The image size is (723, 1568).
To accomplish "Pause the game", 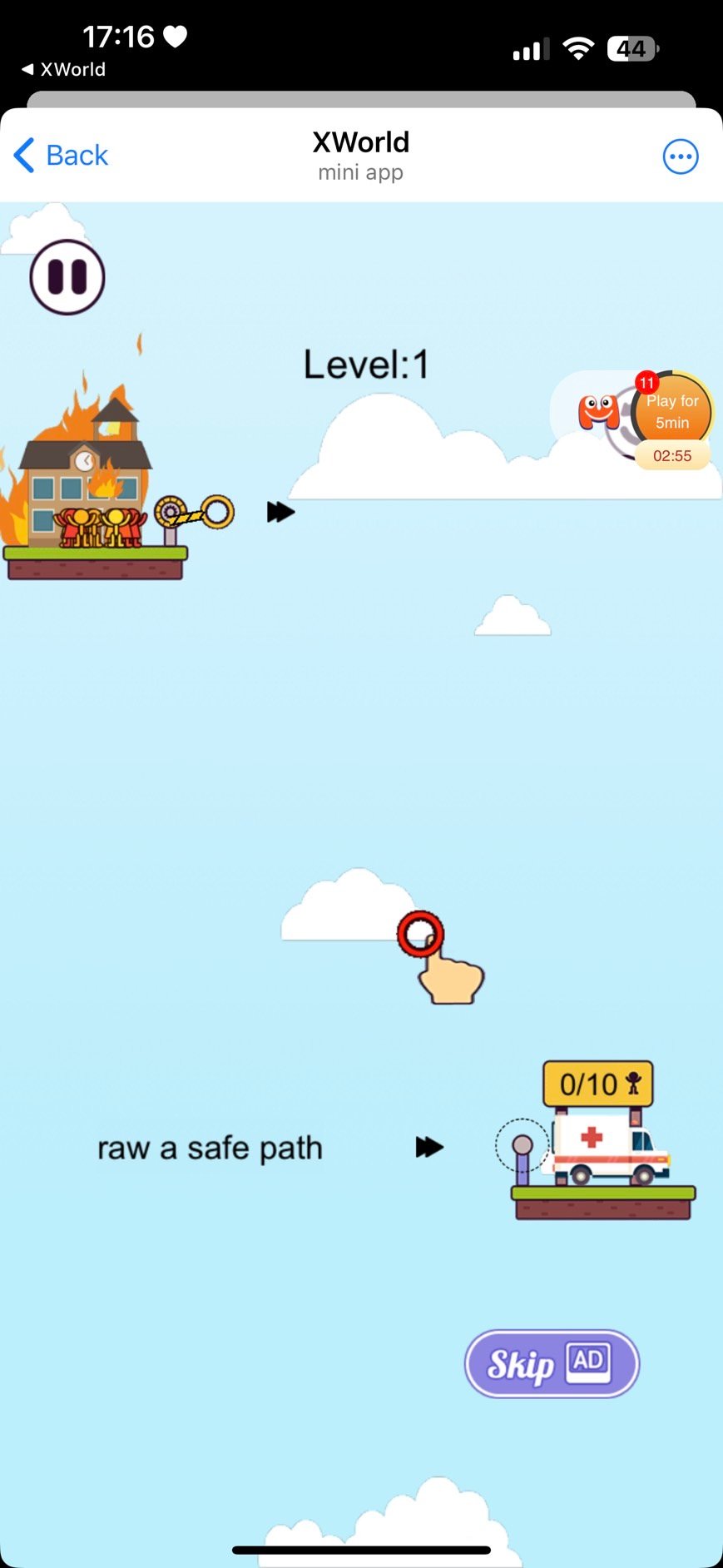I will [67, 277].
